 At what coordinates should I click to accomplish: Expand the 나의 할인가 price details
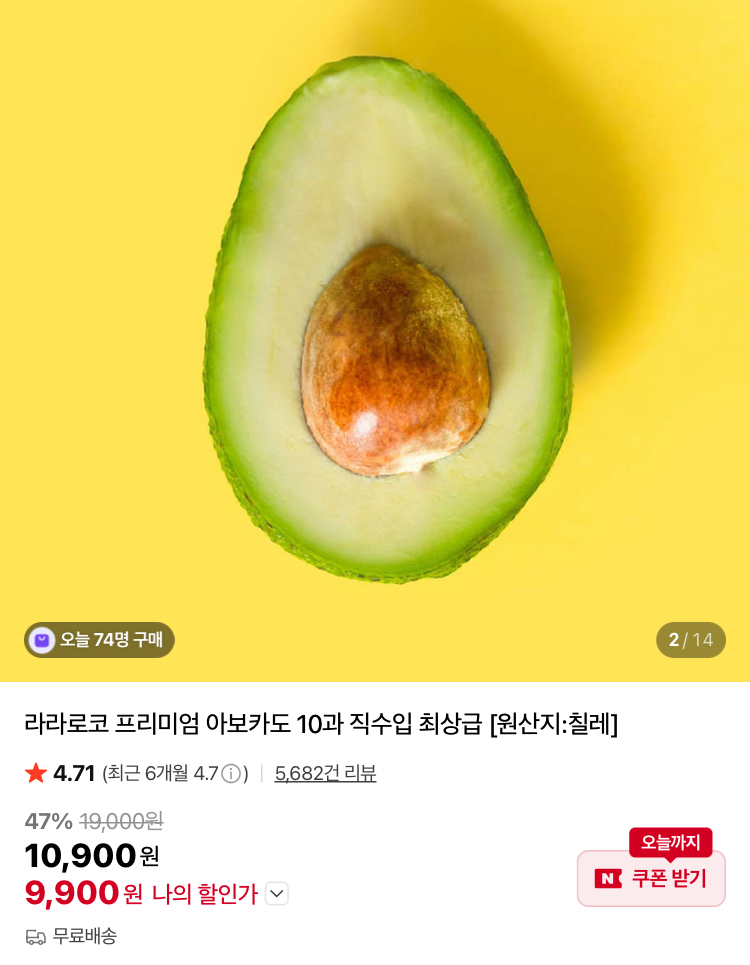[x=277, y=894]
